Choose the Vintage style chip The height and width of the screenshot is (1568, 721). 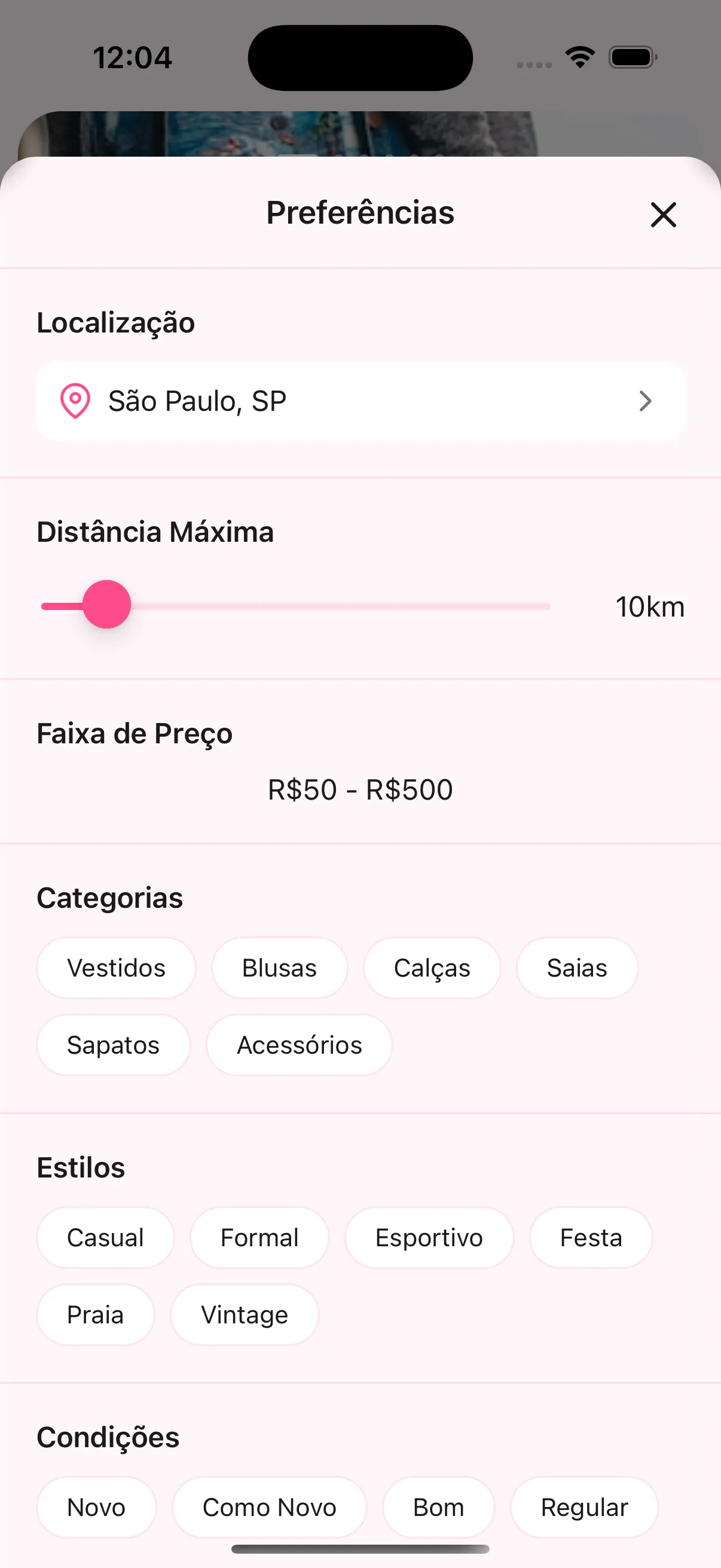click(x=245, y=1315)
